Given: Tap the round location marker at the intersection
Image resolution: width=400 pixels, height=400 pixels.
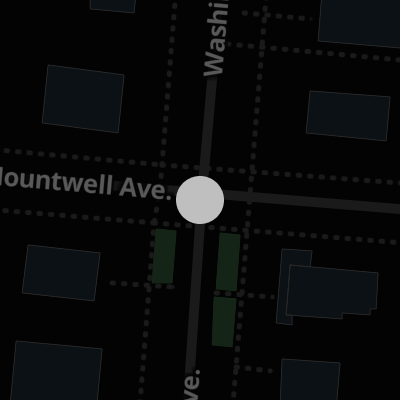Looking at the screenshot, I should tap(200, 200).
